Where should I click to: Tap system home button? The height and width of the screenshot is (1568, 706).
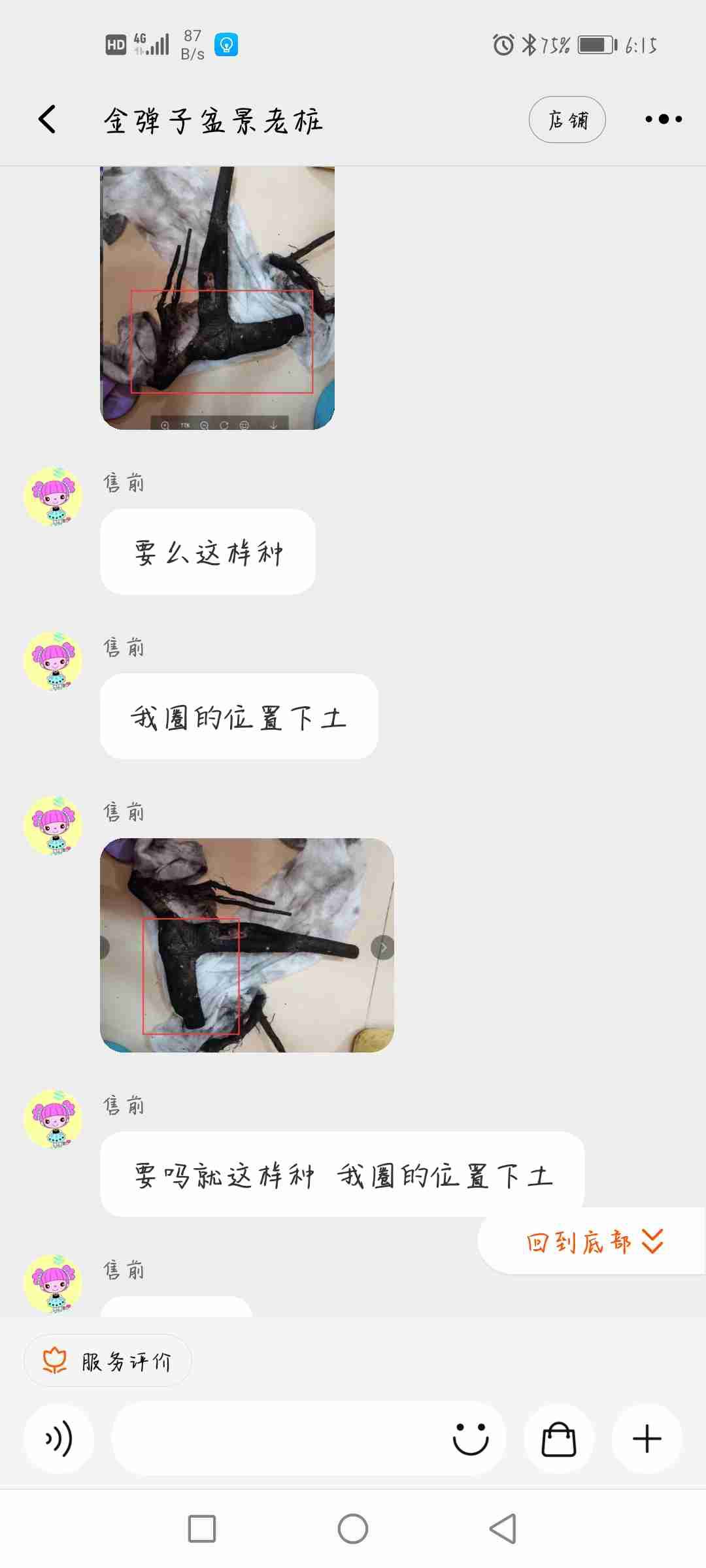tap(353, 1529)
